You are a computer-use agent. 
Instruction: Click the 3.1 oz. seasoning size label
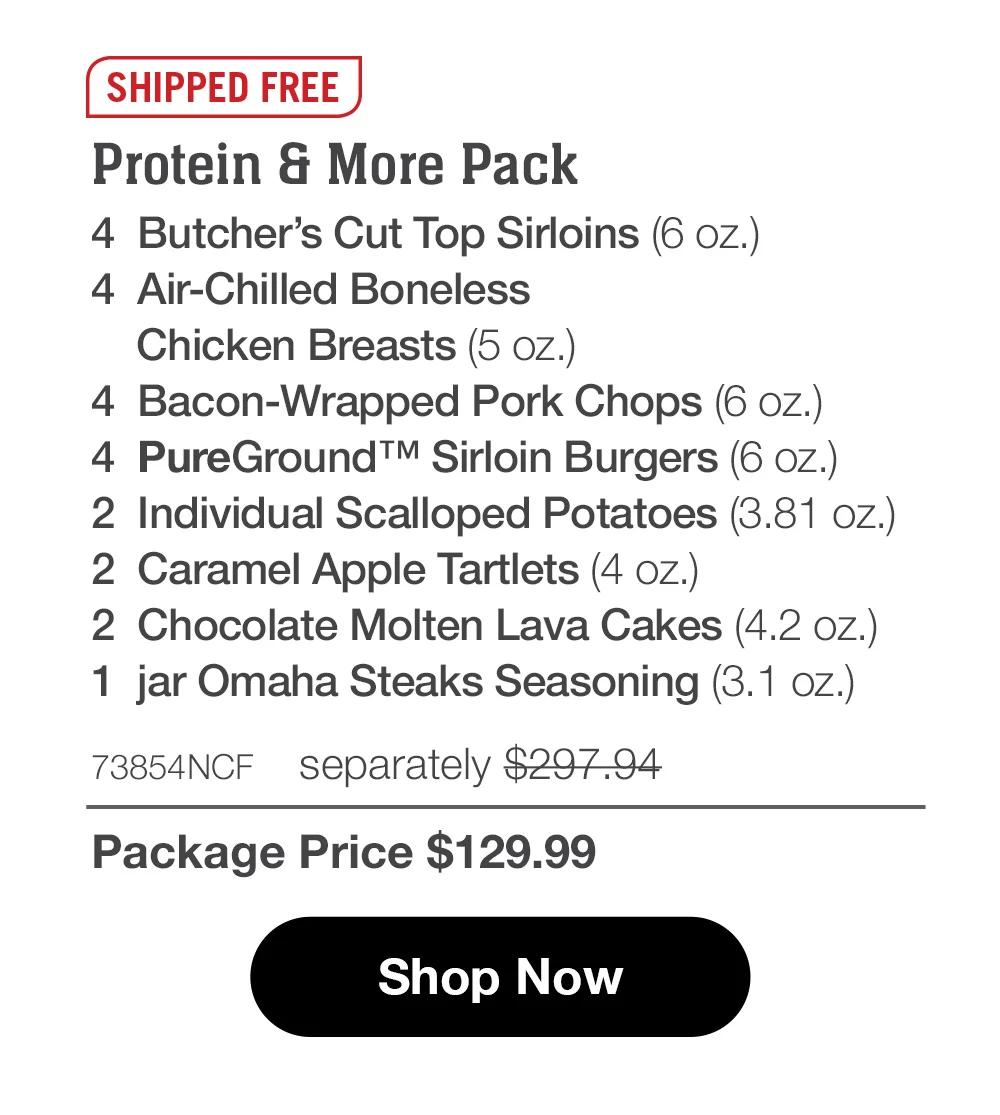(782, 681)
